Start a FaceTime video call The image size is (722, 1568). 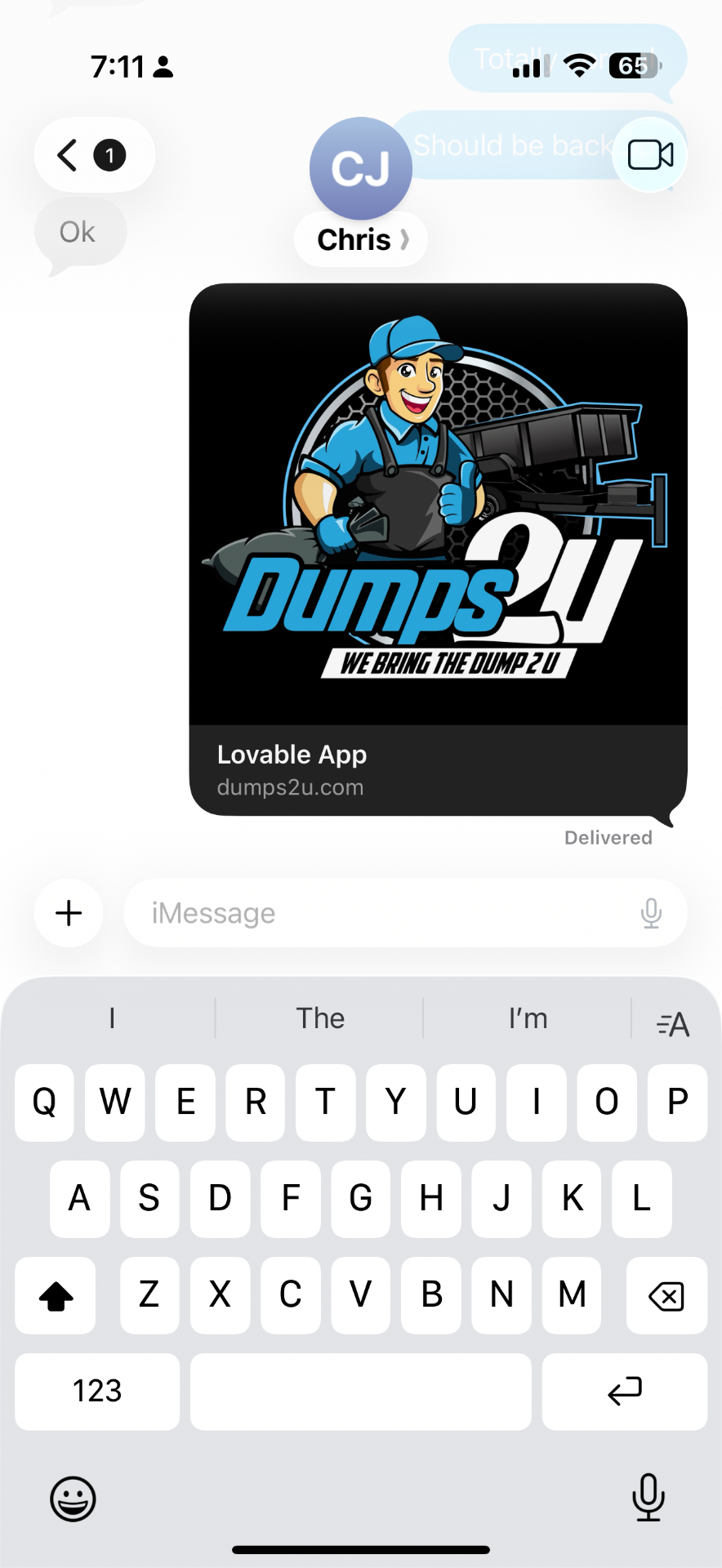coord(649,155)
